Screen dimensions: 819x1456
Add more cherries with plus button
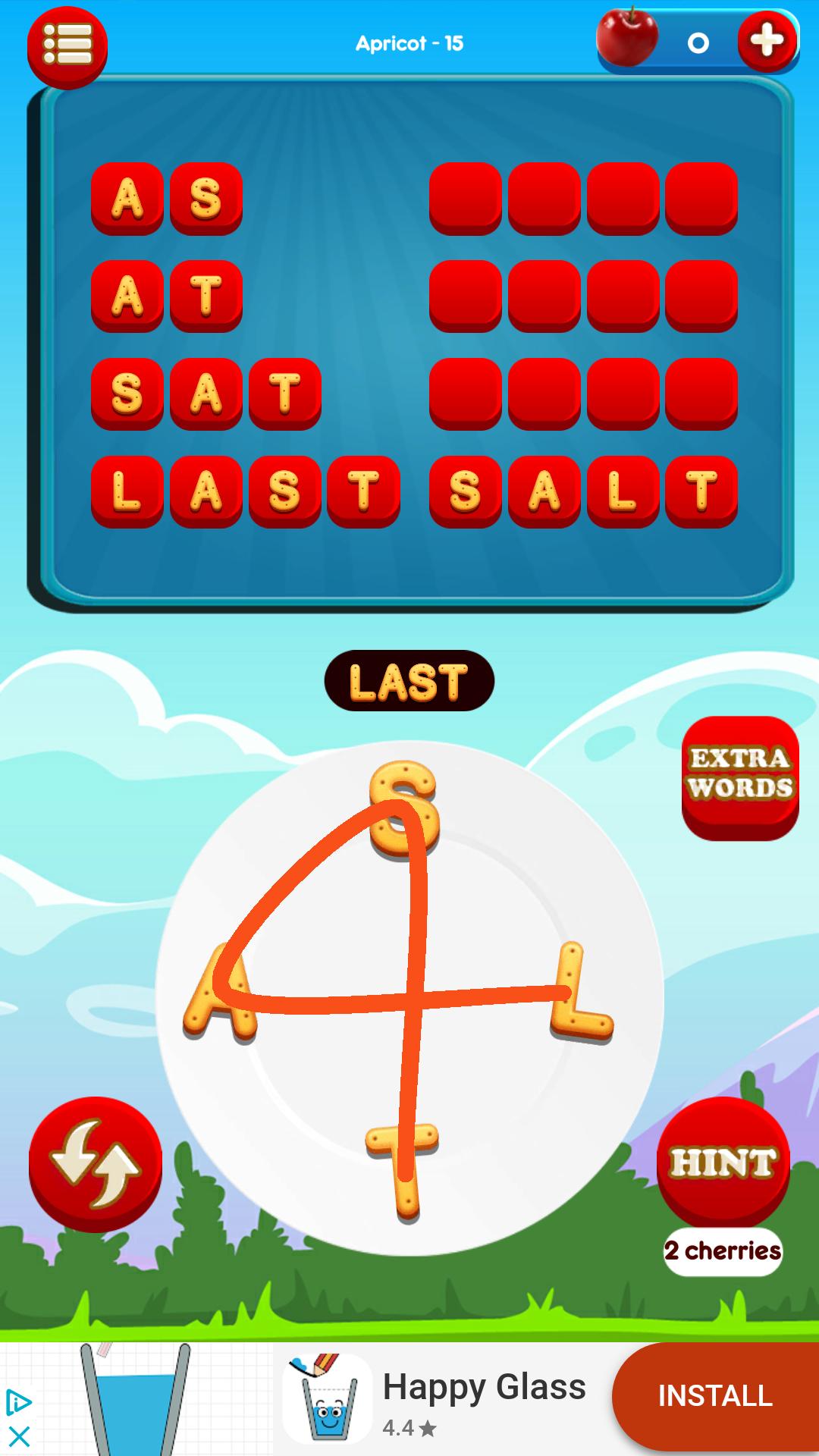pyautogui.click(x=767, y=41)
